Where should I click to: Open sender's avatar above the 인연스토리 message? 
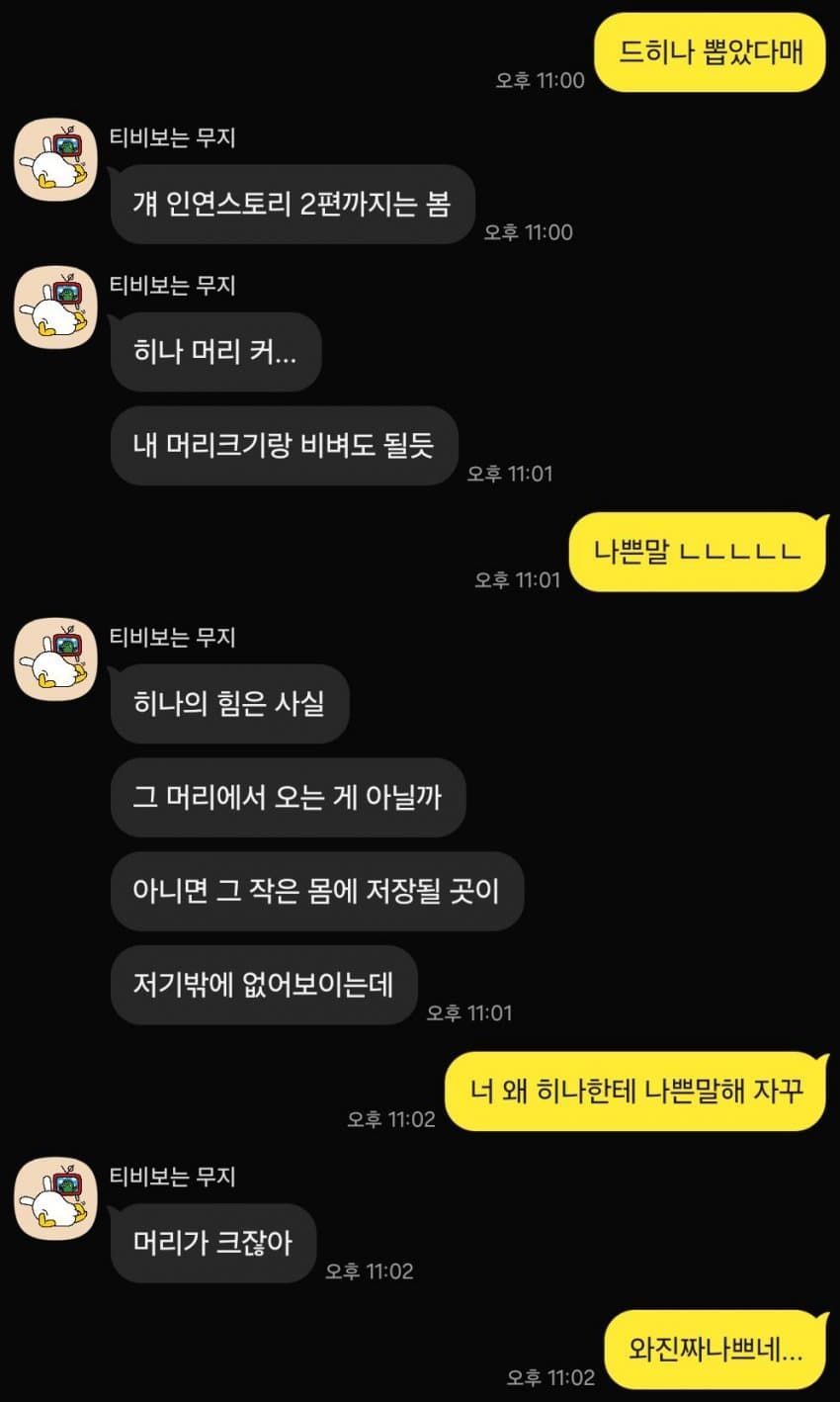click(x=56, y=158)
